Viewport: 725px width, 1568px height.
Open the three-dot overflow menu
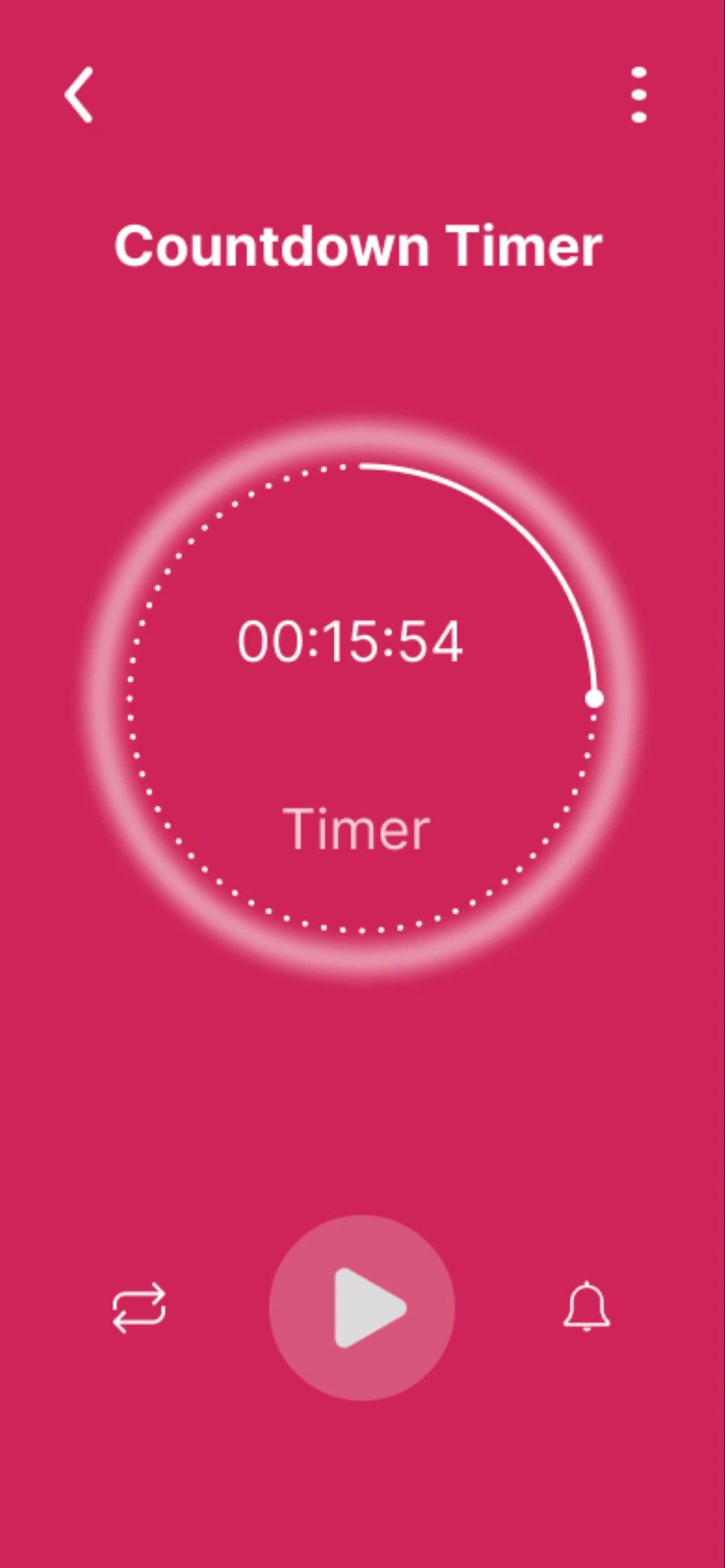[x=638, y=95]
